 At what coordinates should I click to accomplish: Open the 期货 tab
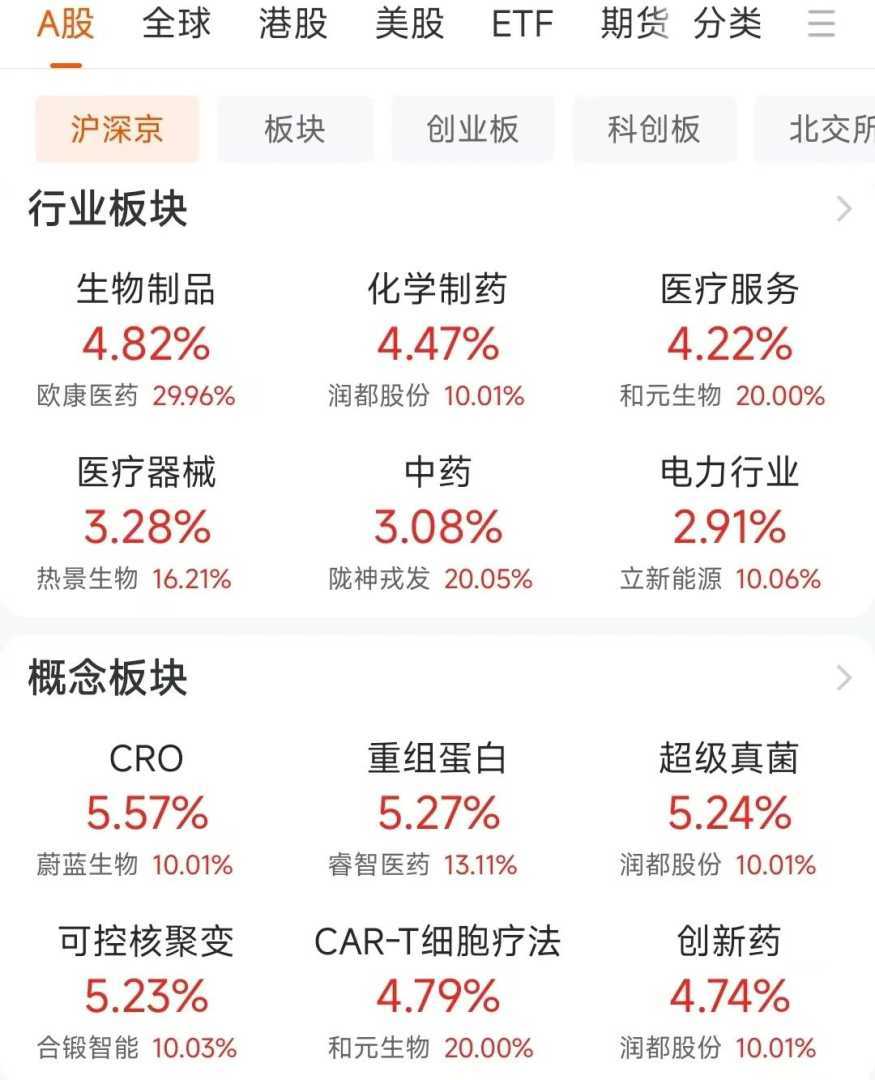pyautogui.click(x=634, y=24)
